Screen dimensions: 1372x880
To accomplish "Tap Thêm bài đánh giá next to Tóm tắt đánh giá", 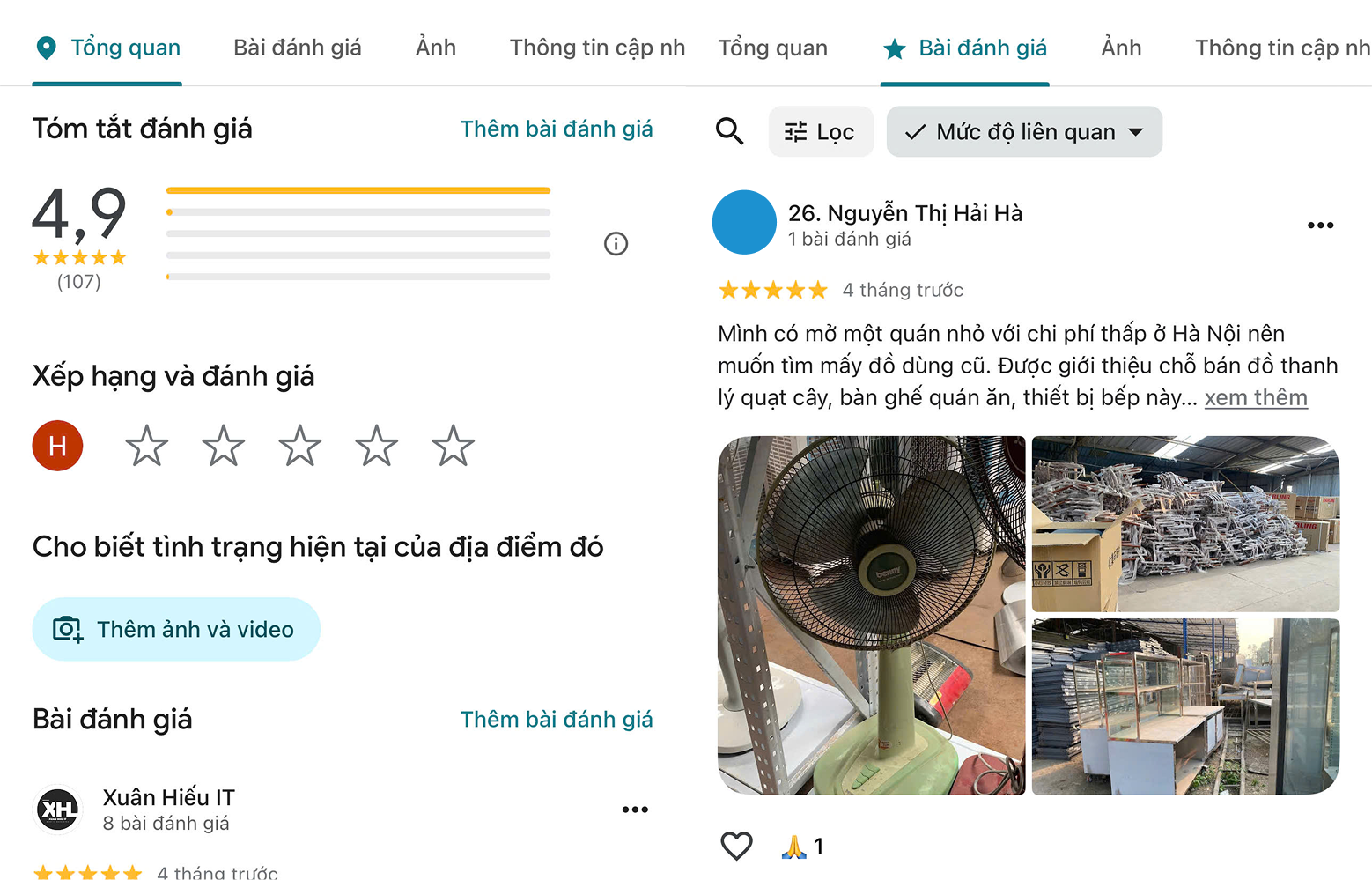I will pos(556,129).
